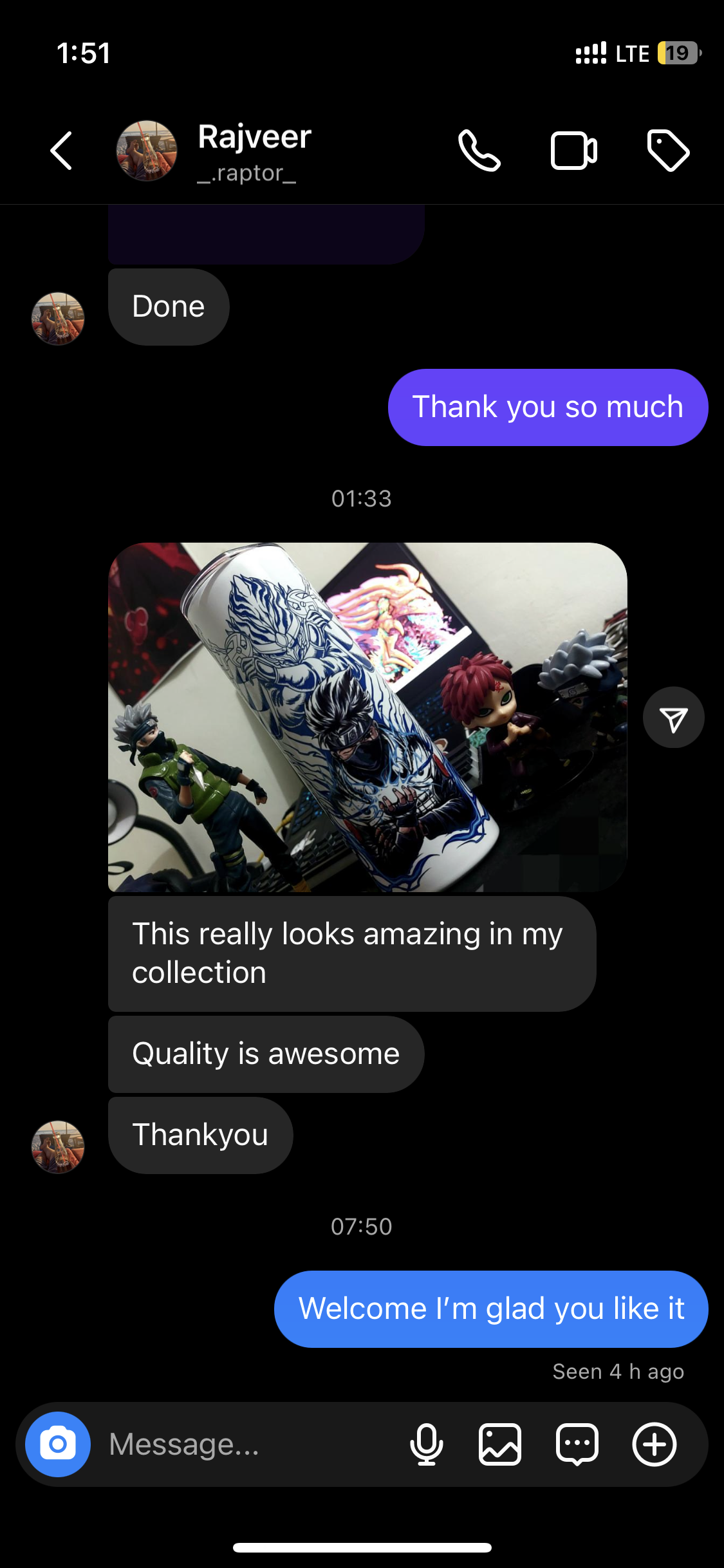
Task: Open the quick replies bubble icon
Action: click(577, 1444)
